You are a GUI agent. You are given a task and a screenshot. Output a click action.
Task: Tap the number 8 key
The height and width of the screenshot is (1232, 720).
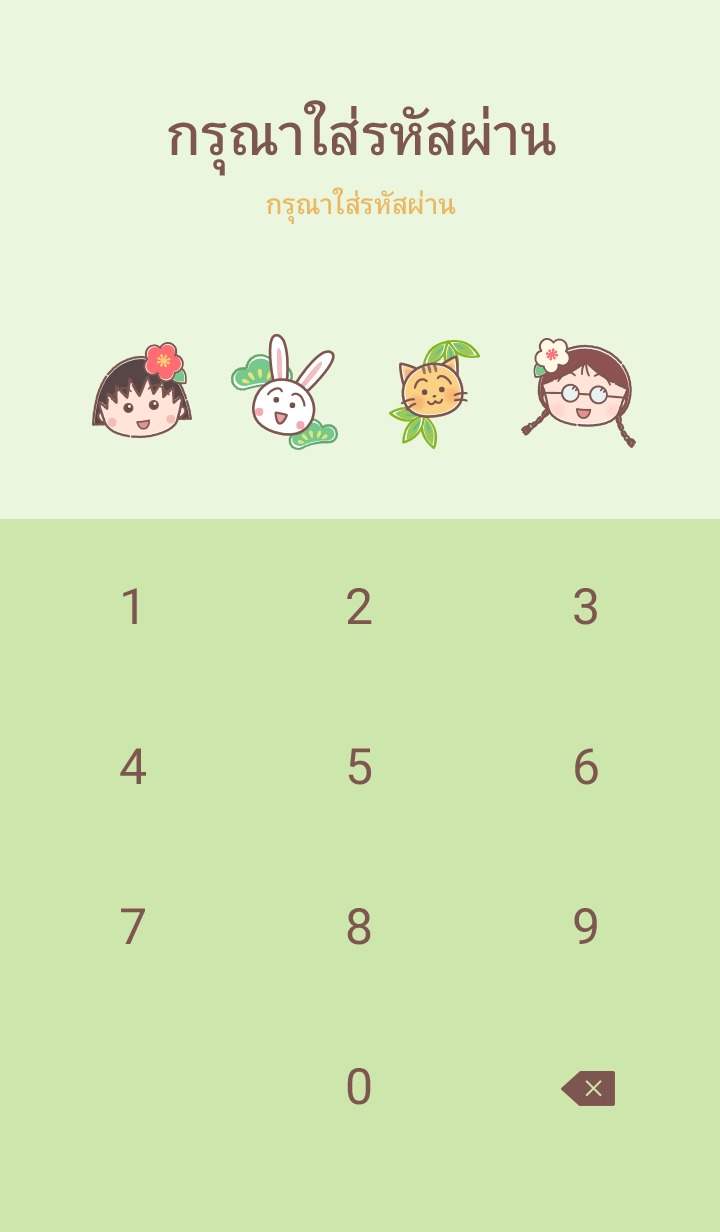(x=359, y=927)
